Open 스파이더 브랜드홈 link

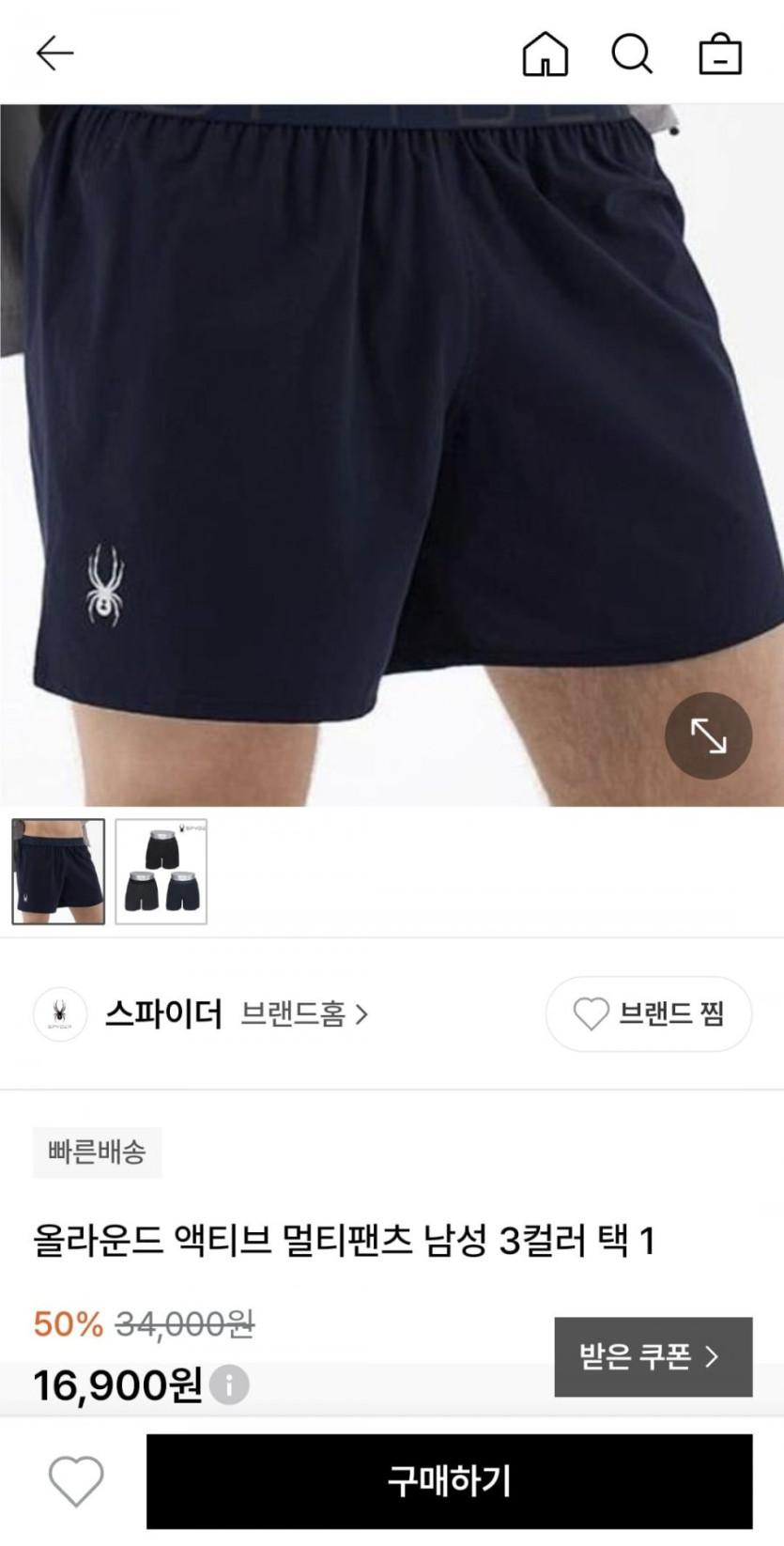tap(303, 1014)
